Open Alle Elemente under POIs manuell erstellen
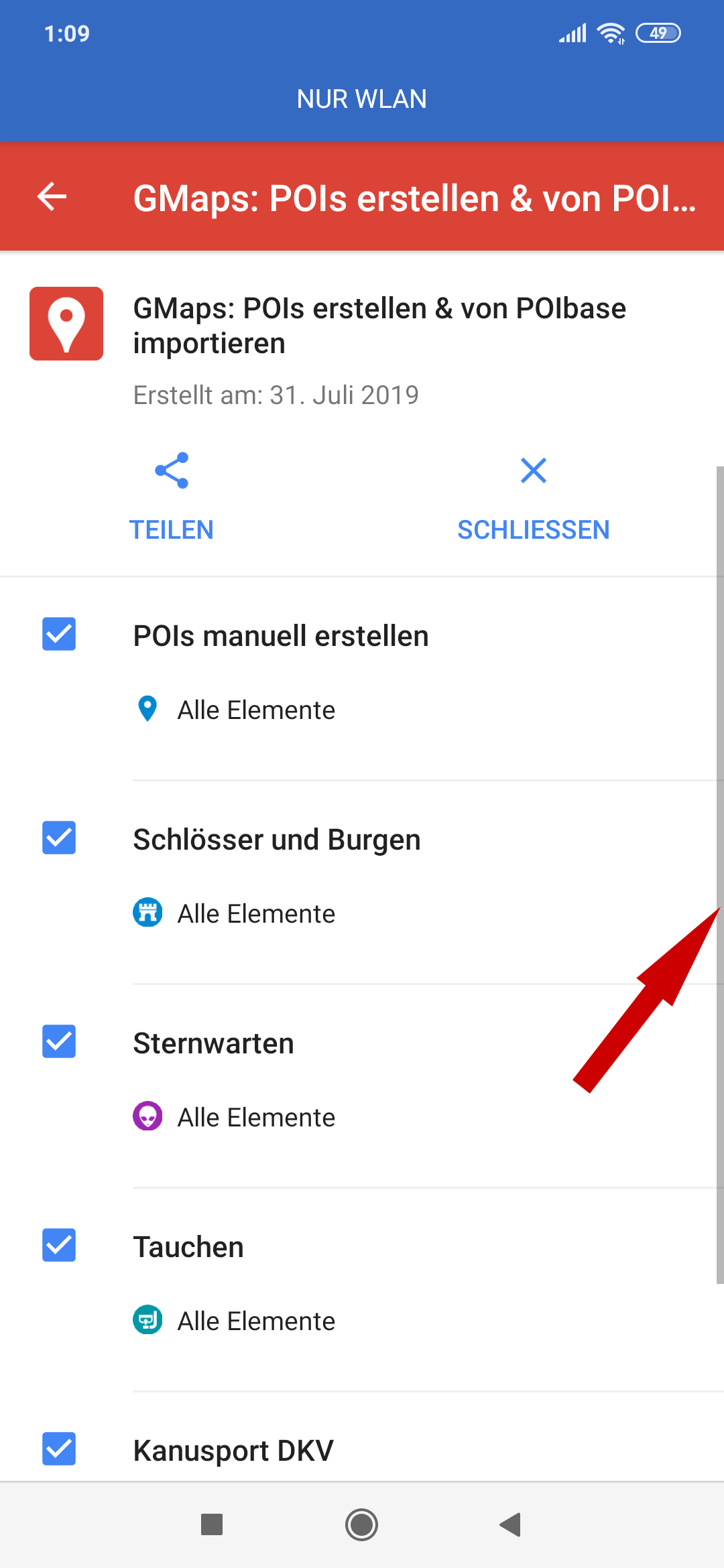724x1568 pixels. point(255,710)
